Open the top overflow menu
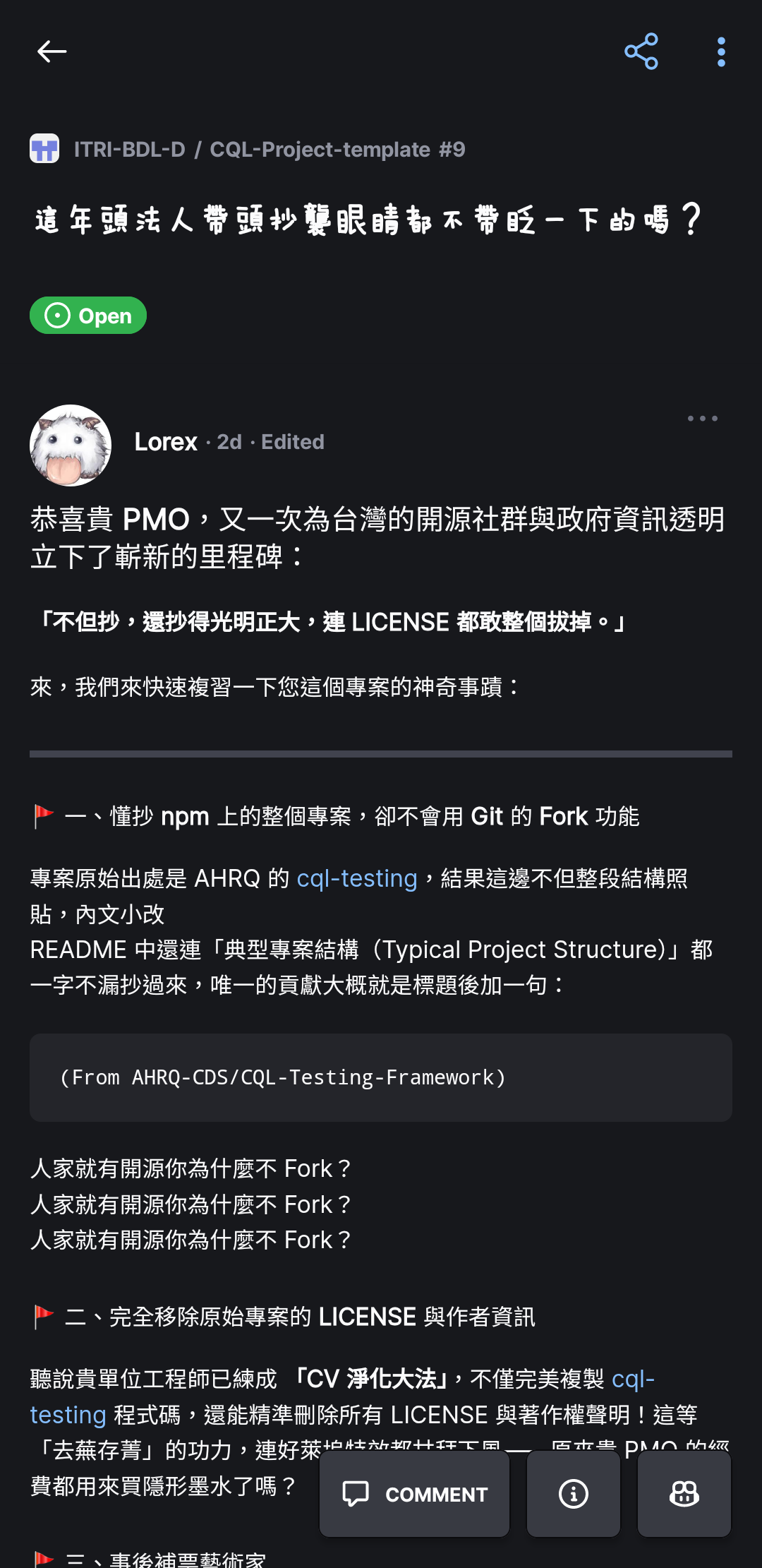762x1568 pixels. [720, 51]
